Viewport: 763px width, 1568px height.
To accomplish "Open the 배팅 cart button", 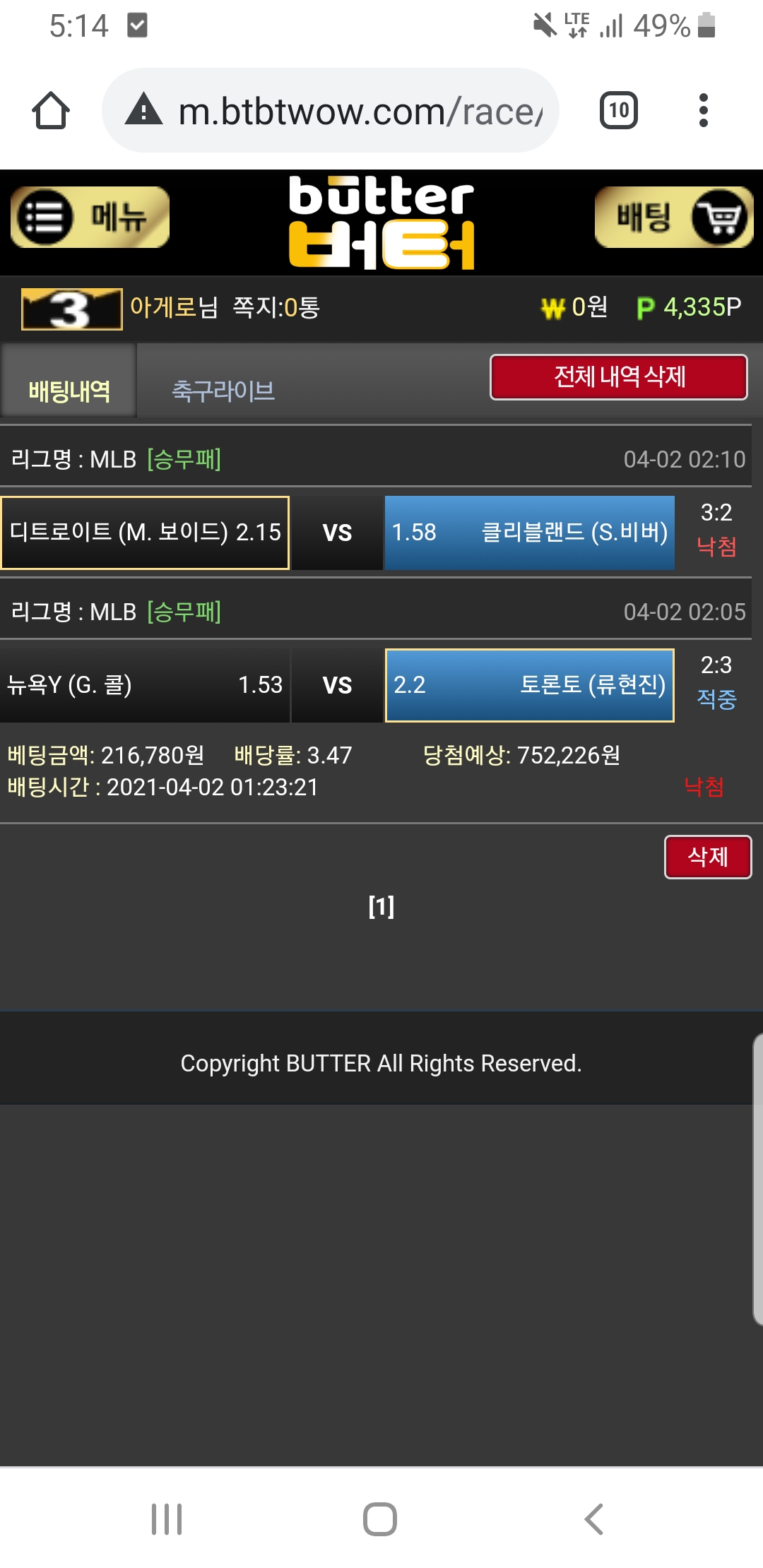I will coord(673,218).
